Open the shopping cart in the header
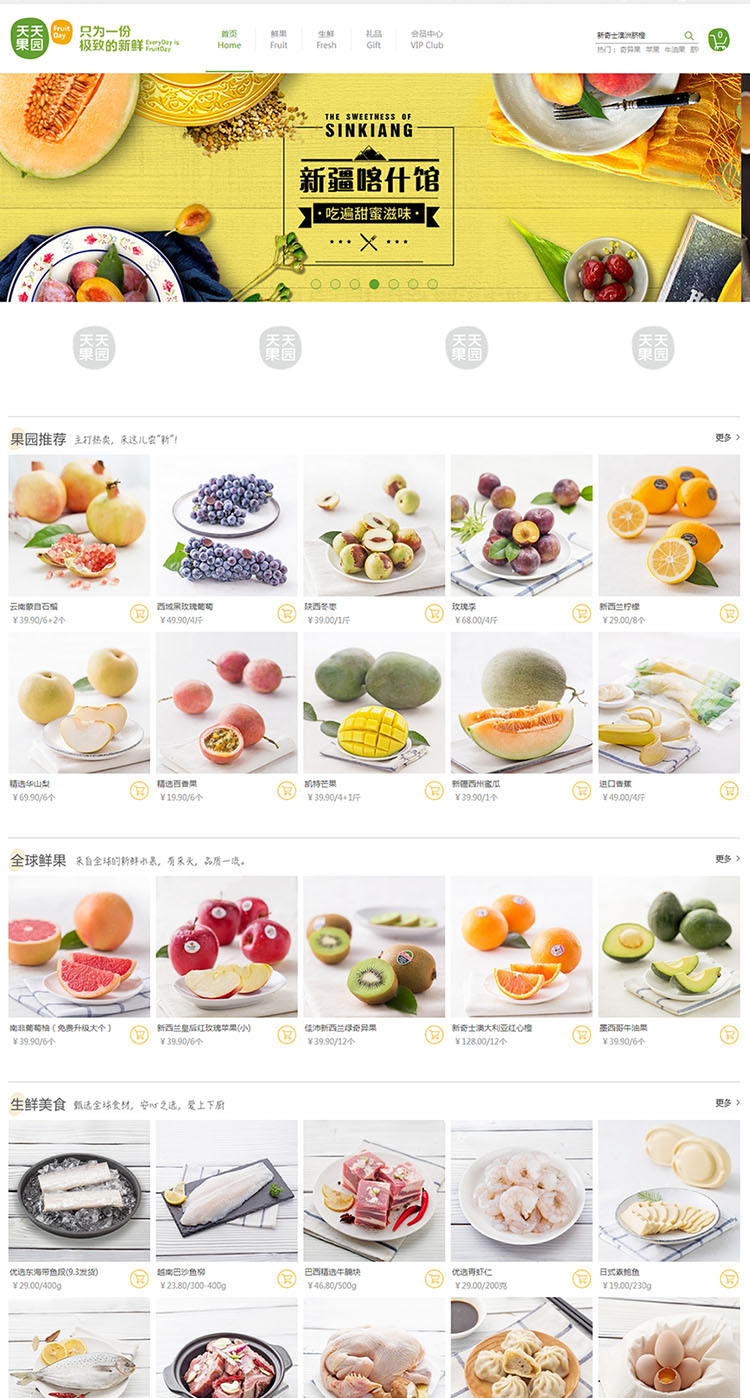The width and height of the screenshot is (750, 1398). click(719, 39)
